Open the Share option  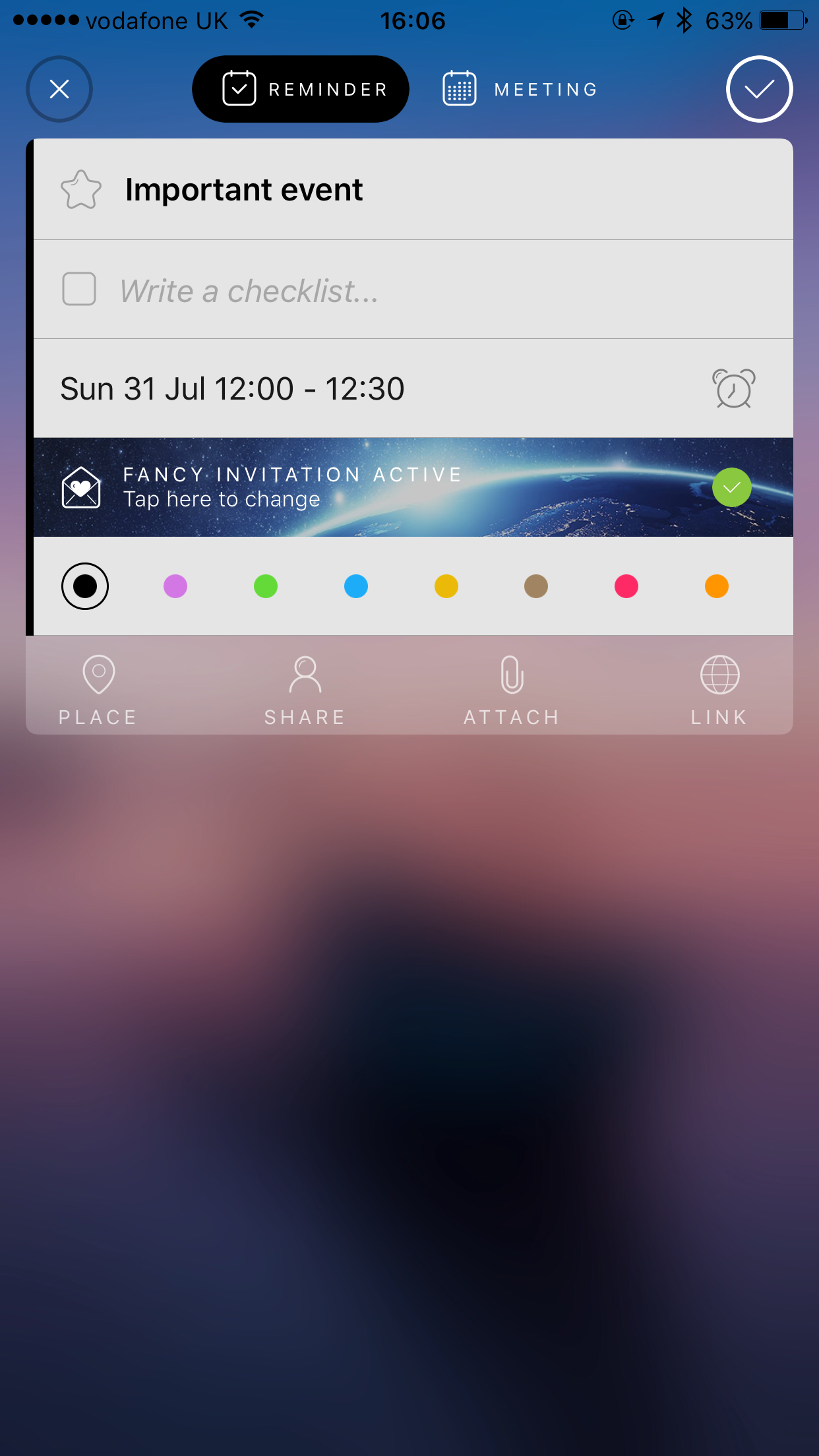pyautogui.click(x=305, y=689)
